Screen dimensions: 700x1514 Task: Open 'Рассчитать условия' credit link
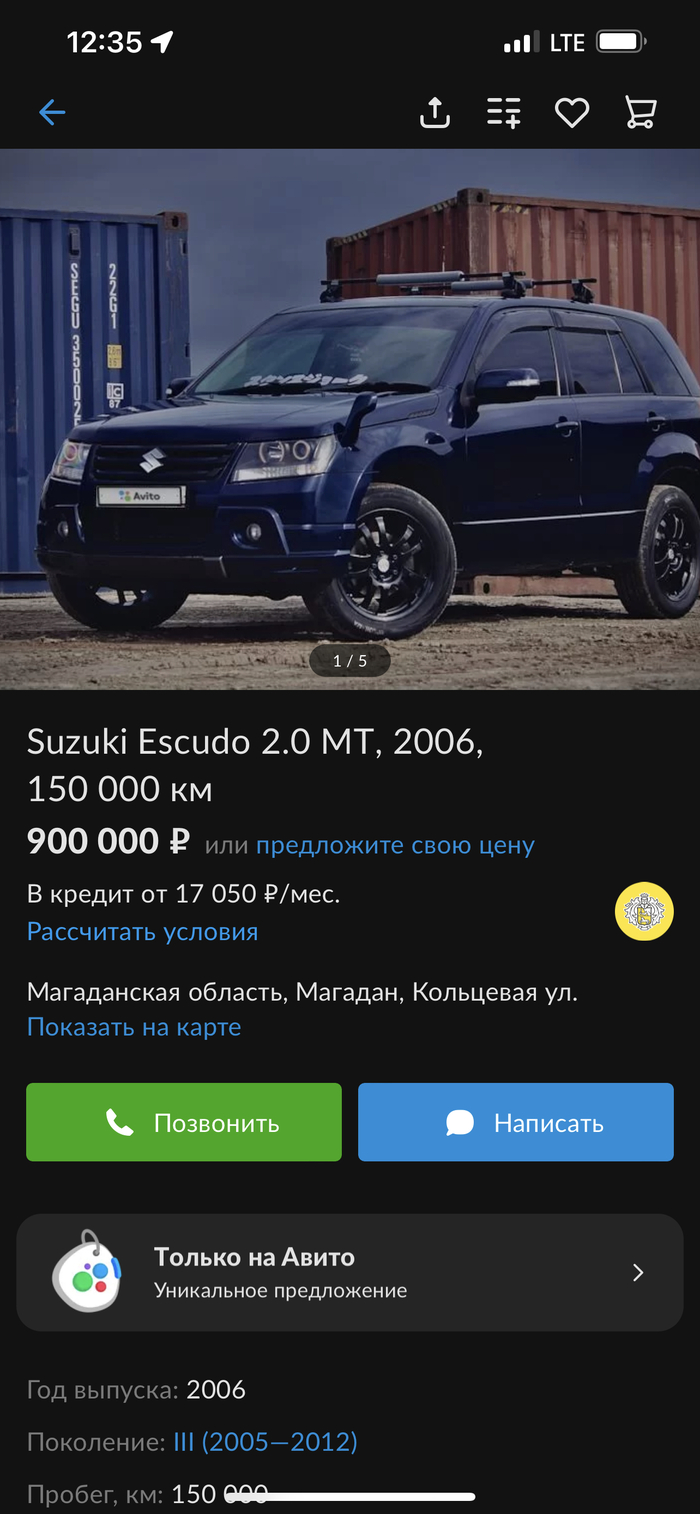tap(143, 931)
